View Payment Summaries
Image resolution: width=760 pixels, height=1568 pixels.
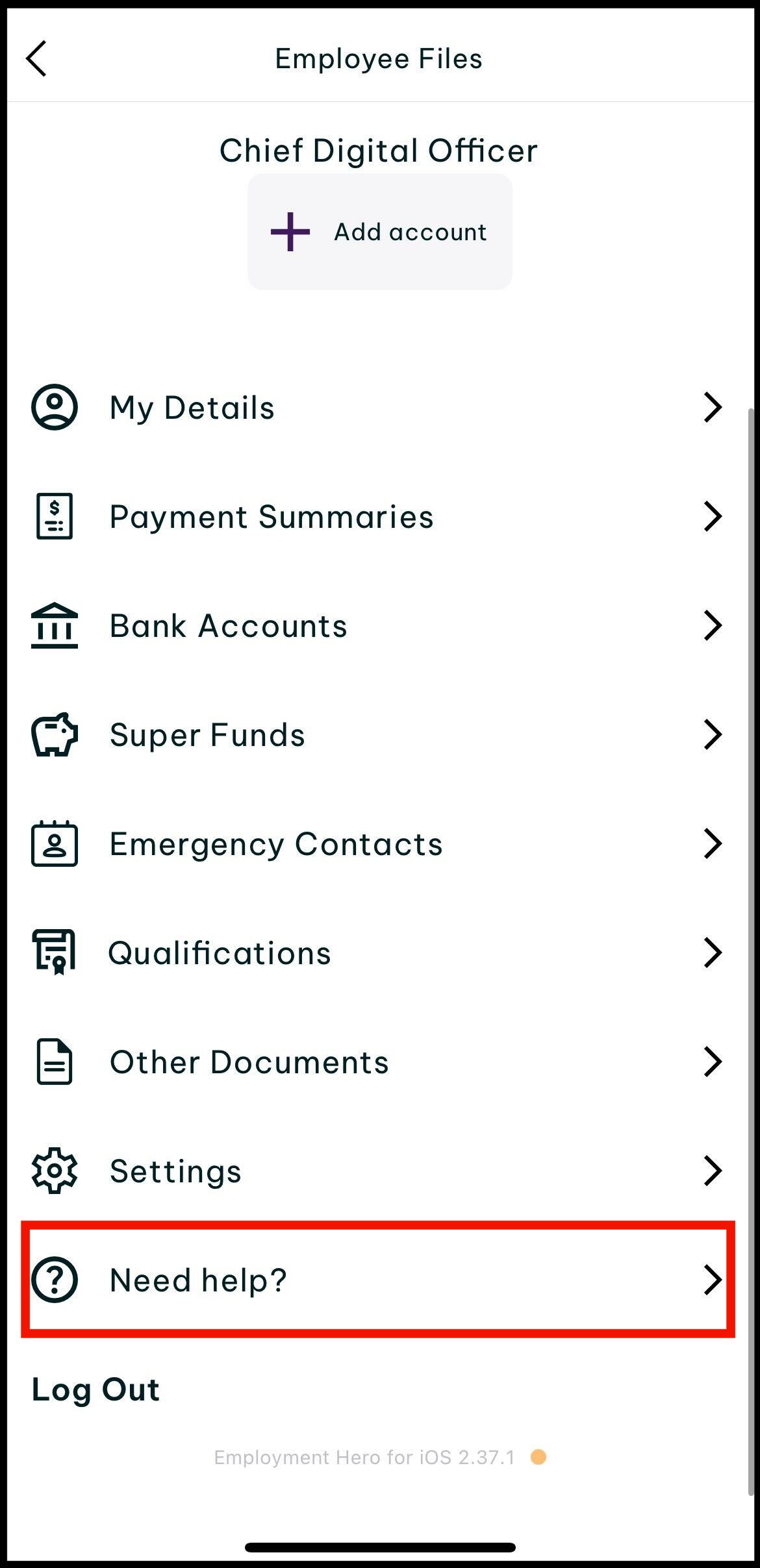(x=377, y=517)
